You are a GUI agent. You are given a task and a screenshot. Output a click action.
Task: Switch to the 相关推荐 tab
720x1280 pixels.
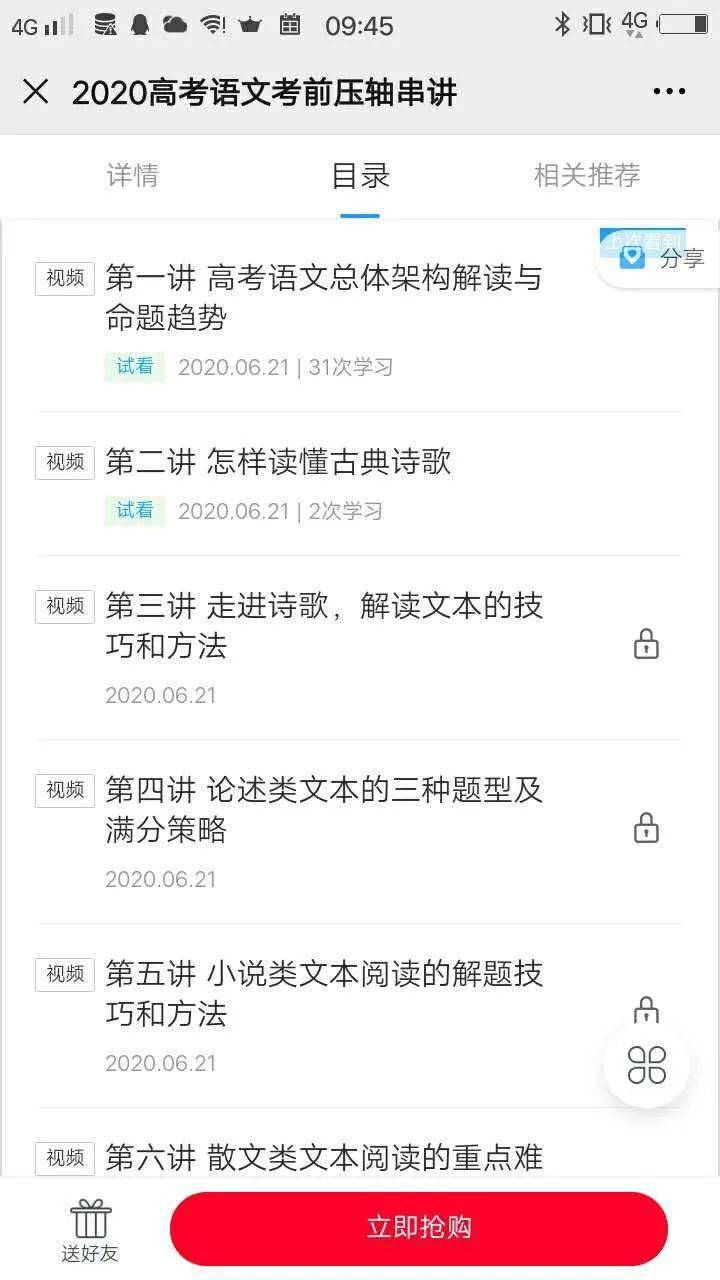click(x=587, y=176)
